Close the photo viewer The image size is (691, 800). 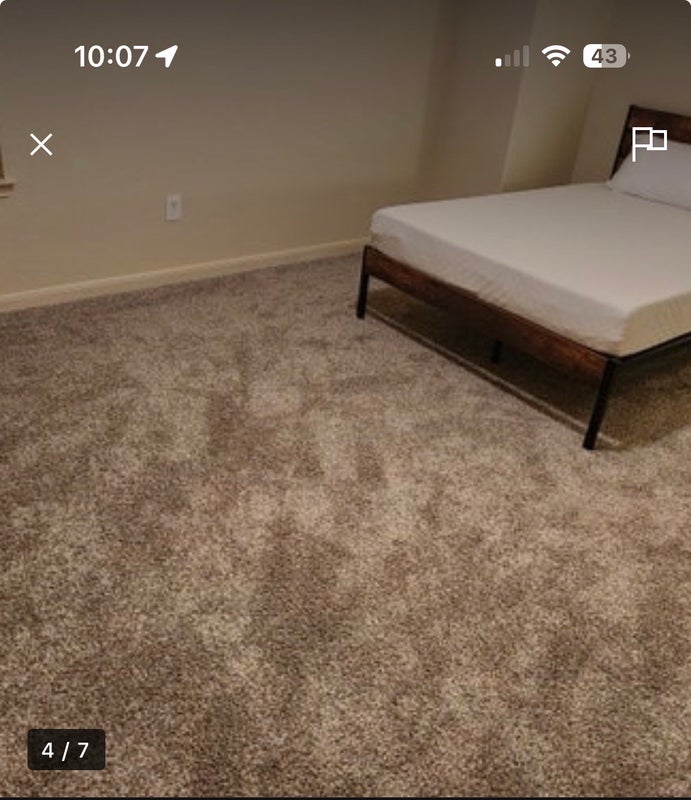[41, 144]
